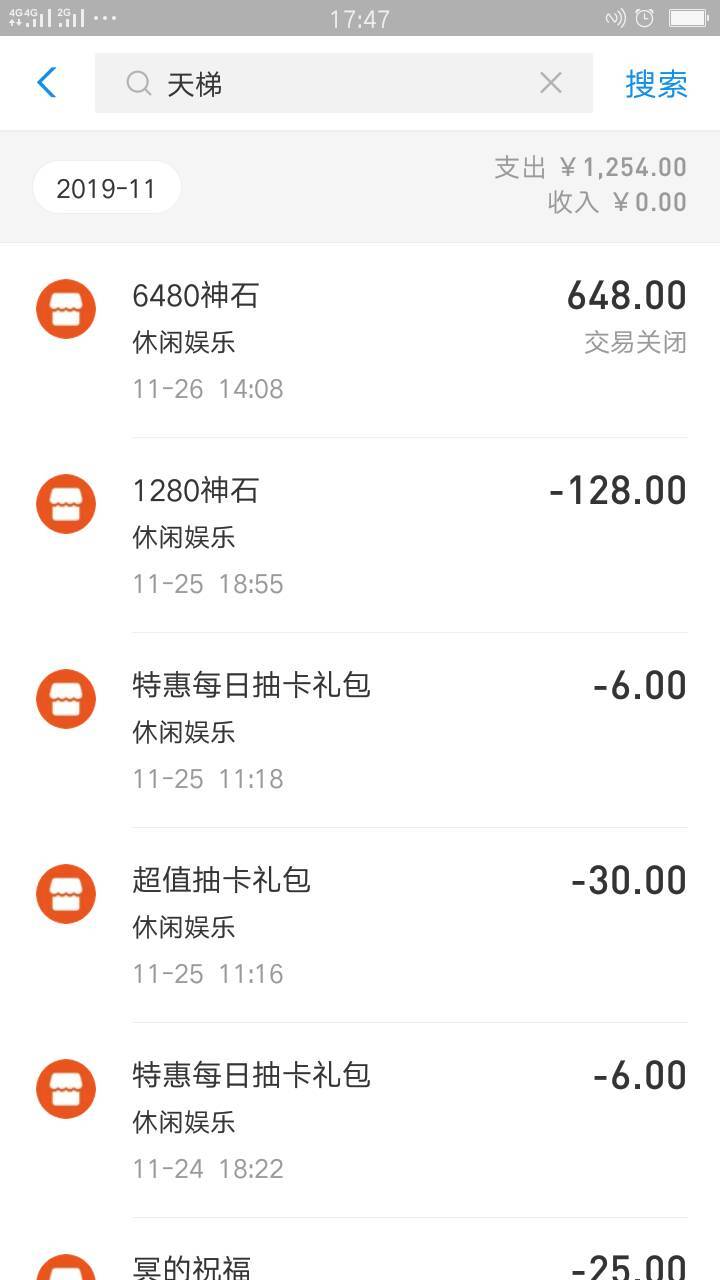Open the 超值抽卡礼包 transaction for -30.00
Image resolution: width=720 pixels, height=1280 pixels.
360,925
